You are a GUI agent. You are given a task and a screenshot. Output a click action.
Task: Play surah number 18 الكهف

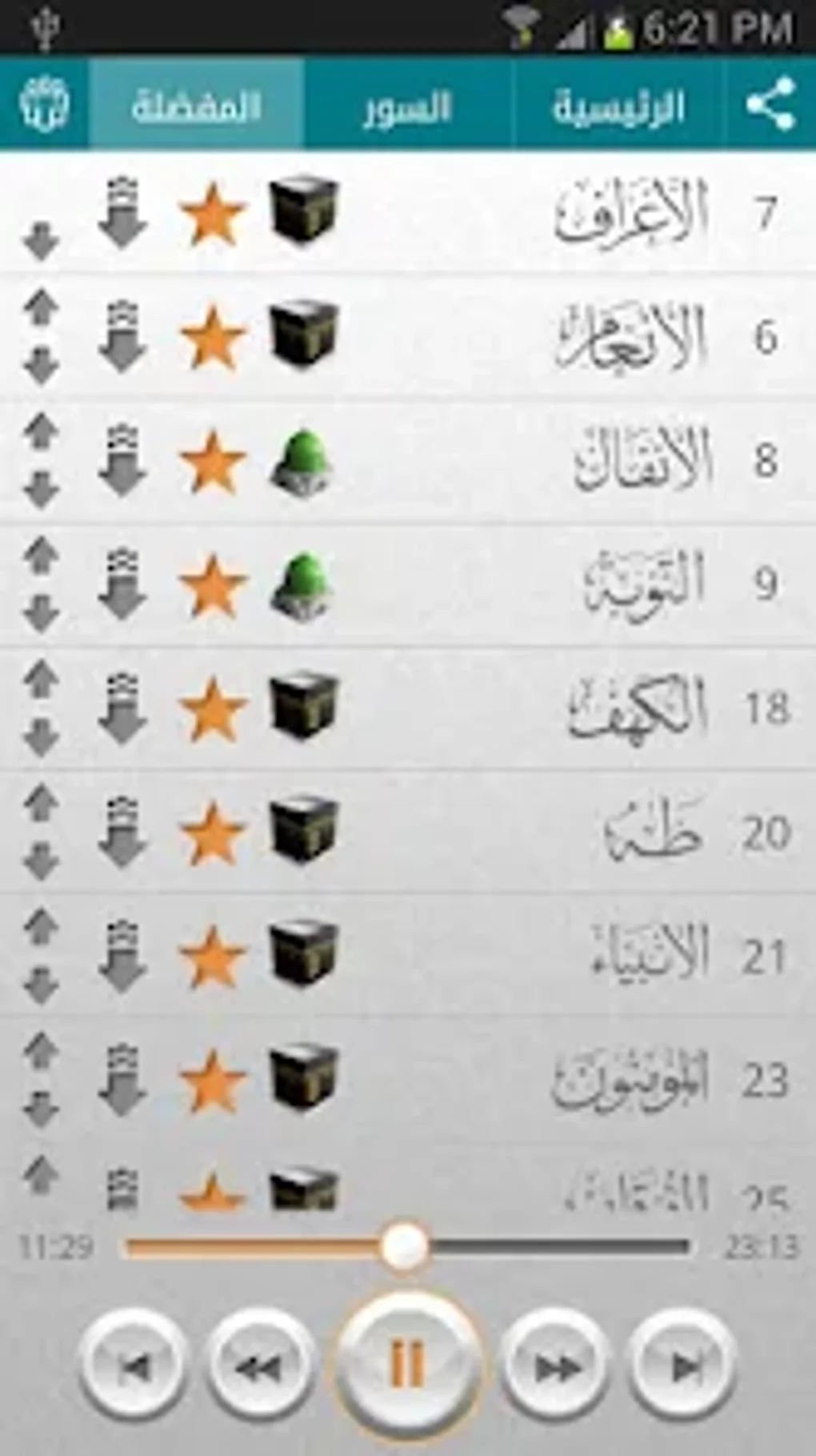(408, 708)
